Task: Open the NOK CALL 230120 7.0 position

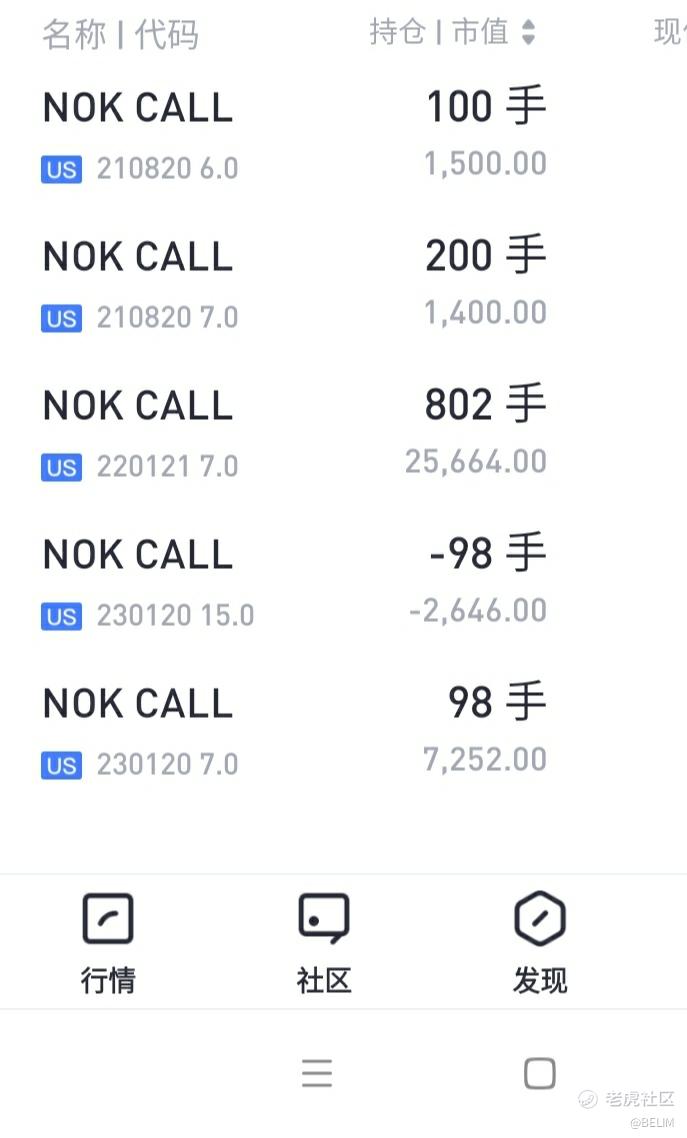Action: pos(343,732)
